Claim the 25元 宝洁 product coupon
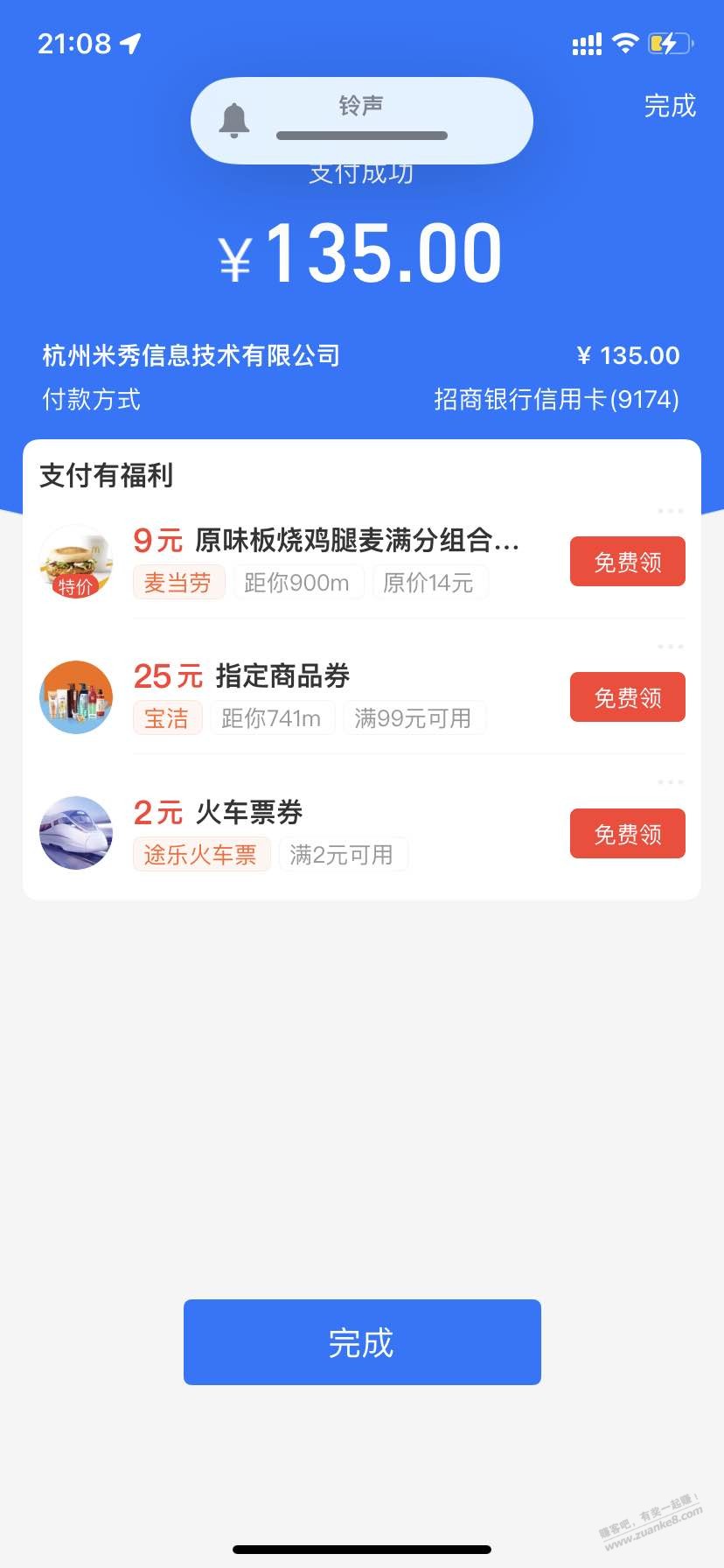This screenshot has width=724, height=1568. tap(627, 697)
